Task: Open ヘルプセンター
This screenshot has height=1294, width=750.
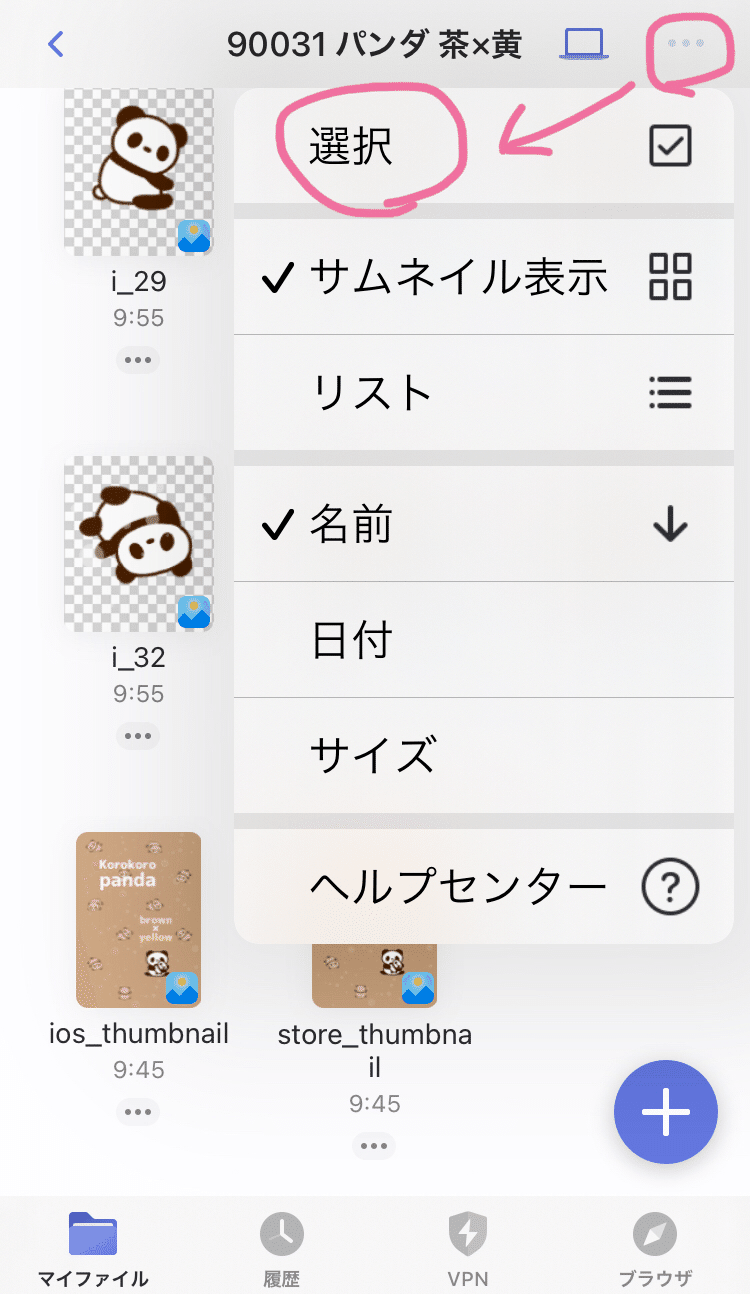Action: pos(483,886)
